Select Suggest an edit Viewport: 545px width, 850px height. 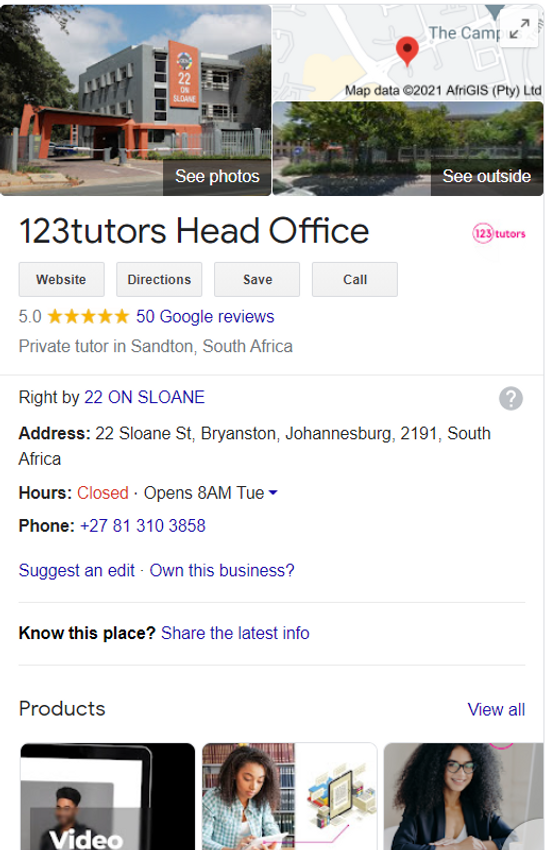tap(76, 570)
